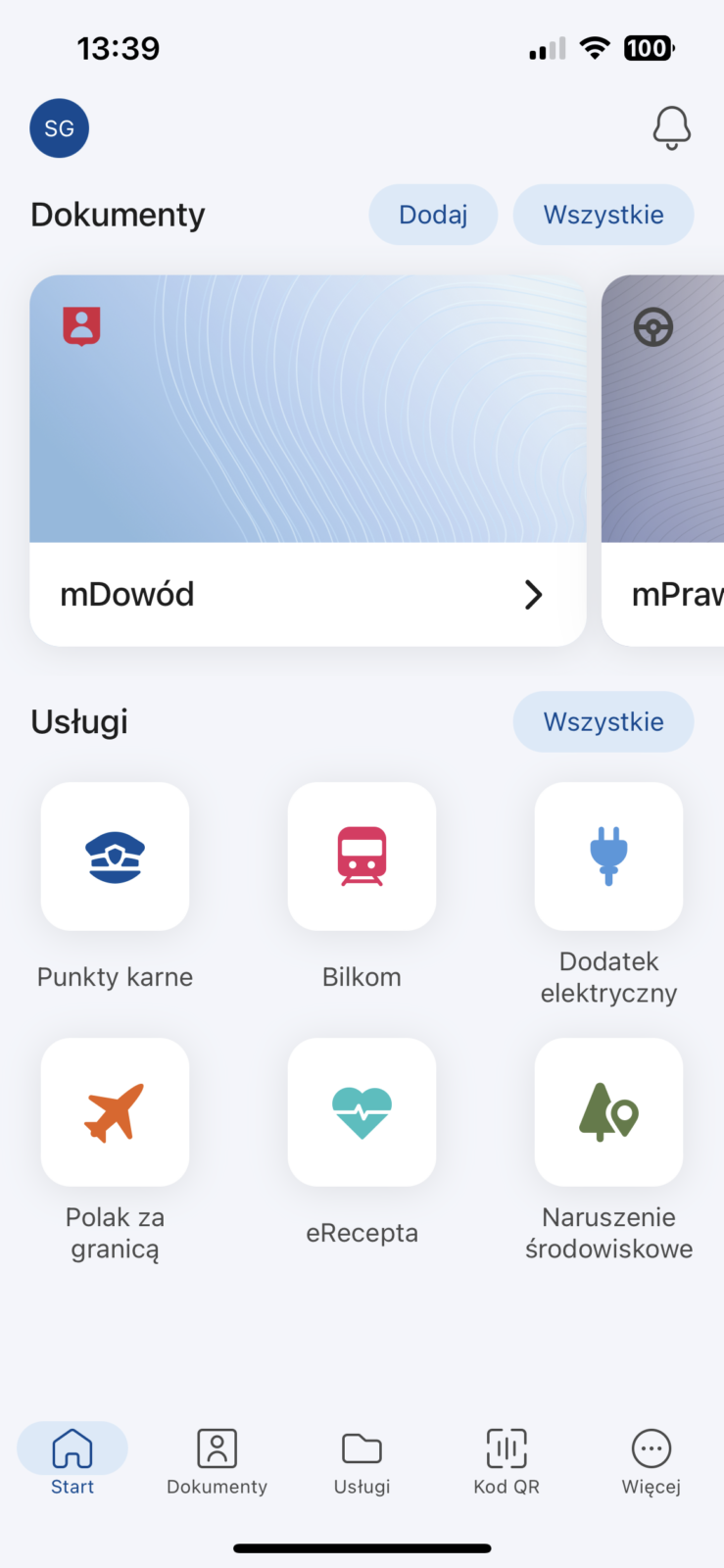Open Punkty karne service
Image resolution: width=724 pixels, height=1568 pixels.
(x=115, y=857)
